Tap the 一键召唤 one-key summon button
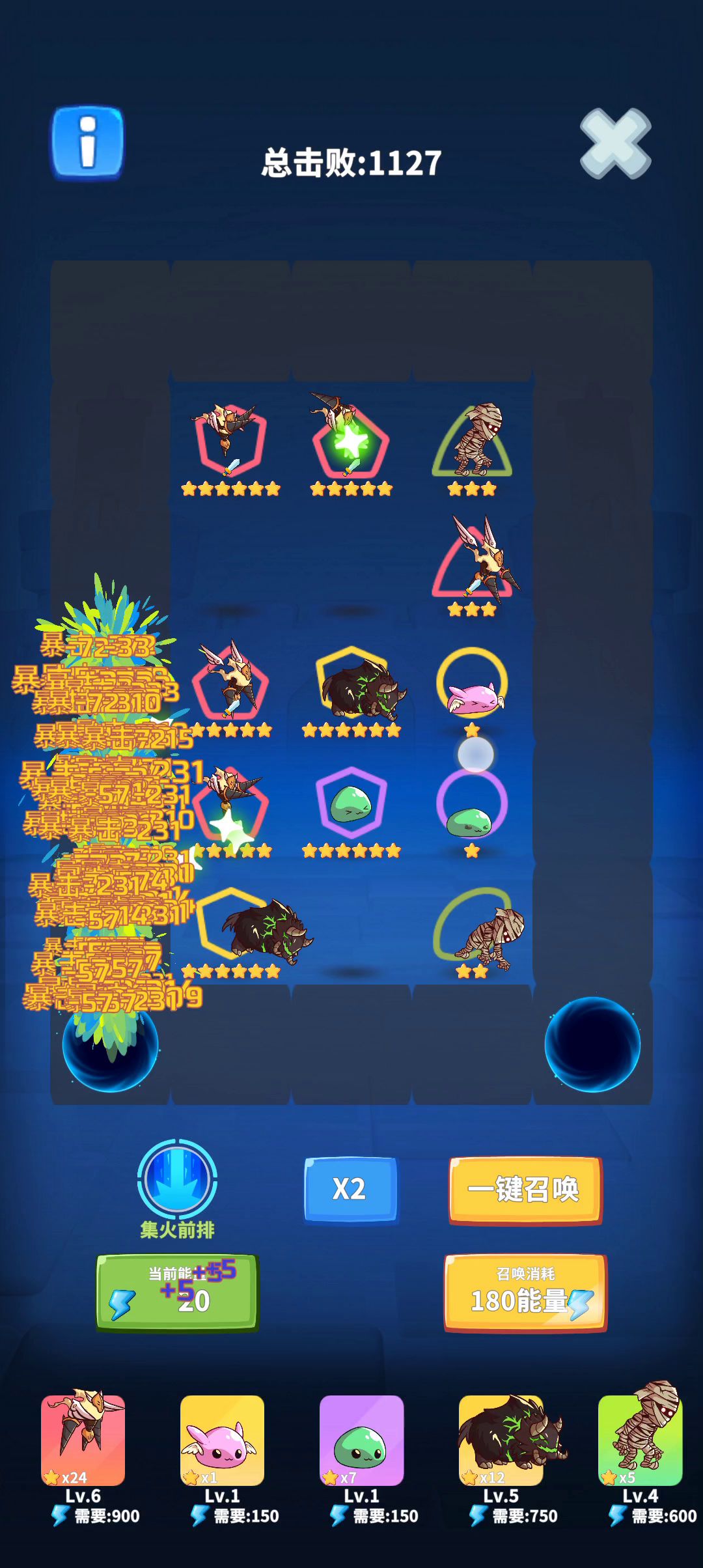 tap(525, 1190)
